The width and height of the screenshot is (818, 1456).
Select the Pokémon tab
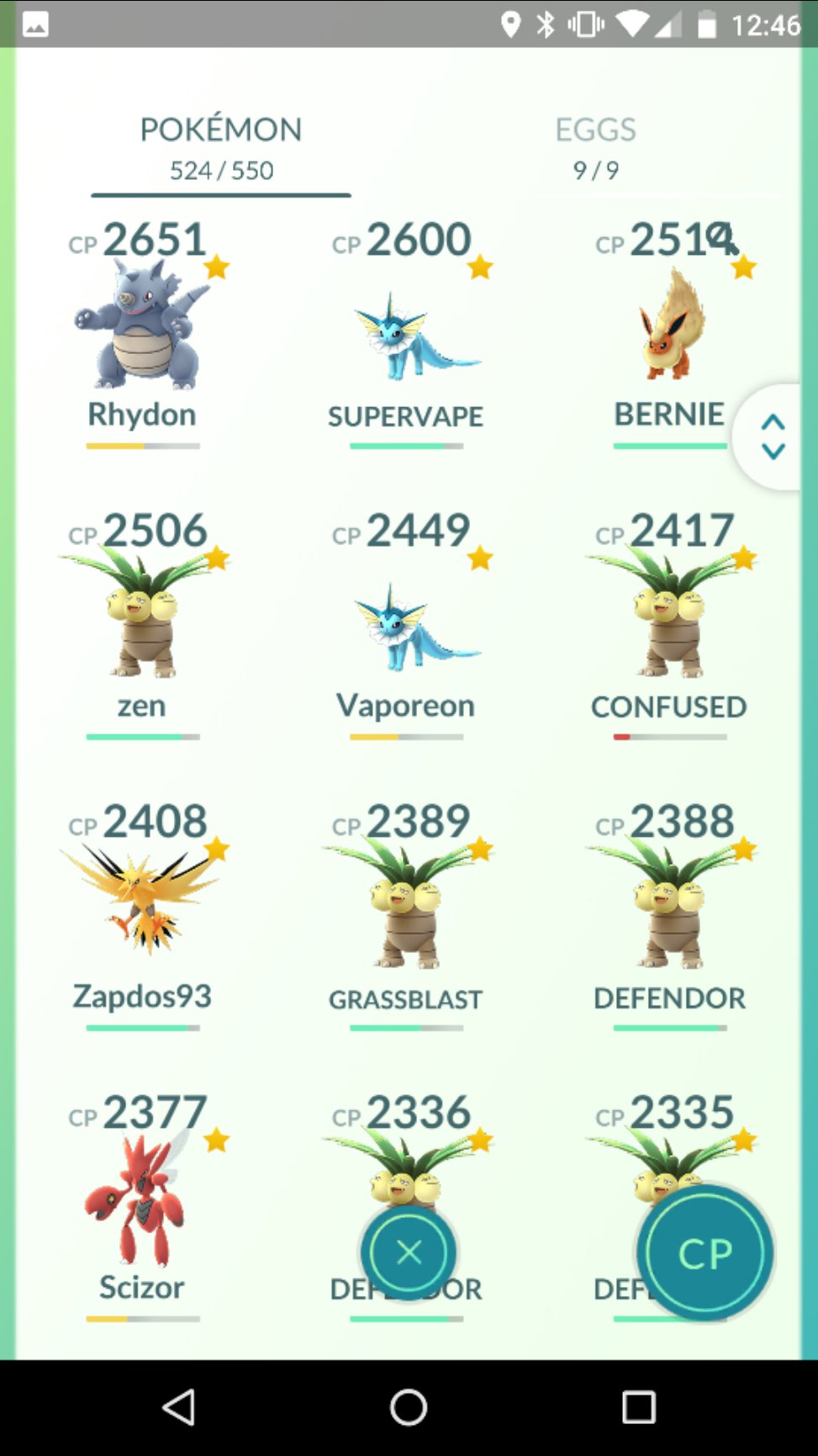[221, 147]
